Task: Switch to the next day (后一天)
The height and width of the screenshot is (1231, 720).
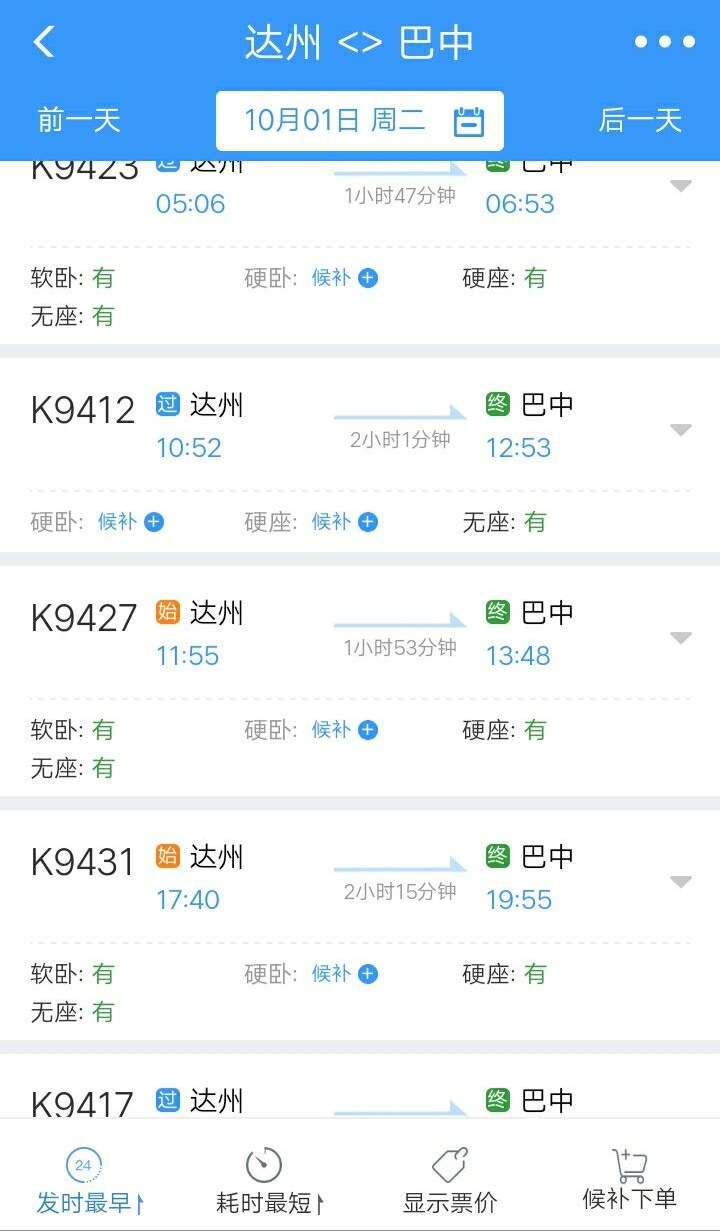Action: 640,121
